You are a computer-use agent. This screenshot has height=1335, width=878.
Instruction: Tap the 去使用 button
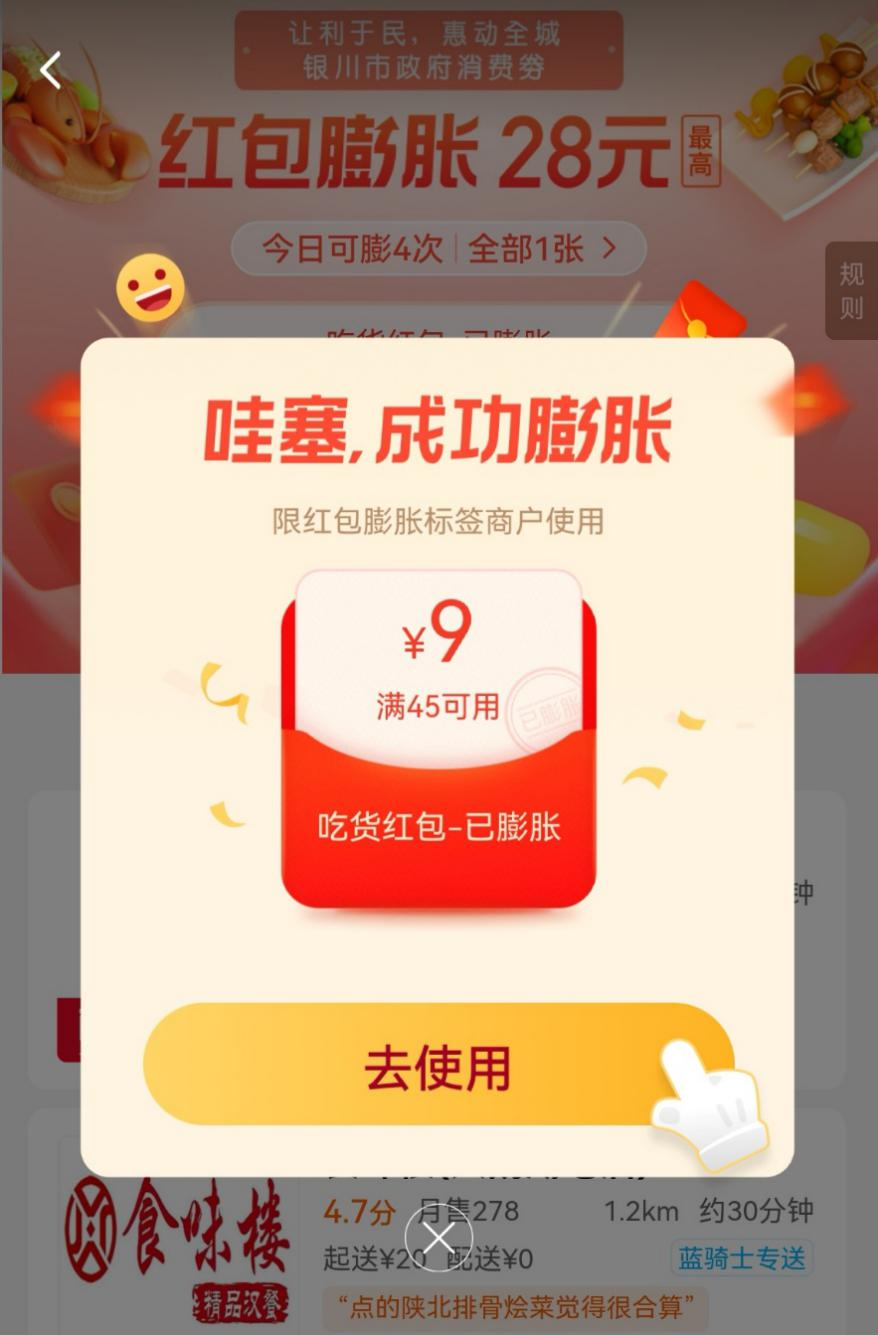(438, 1066)
